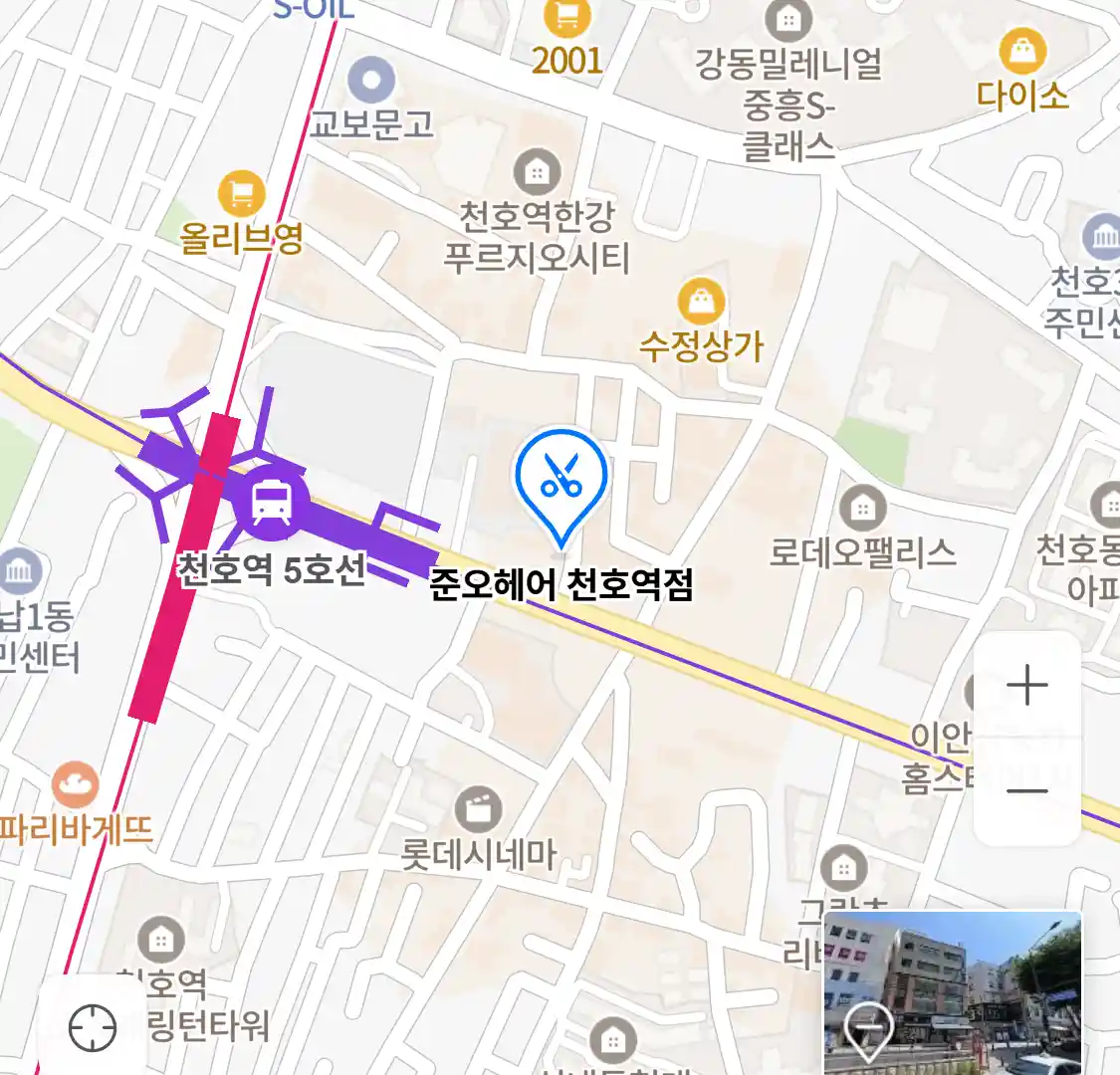Tap the 로데오팰리스 building marker
The image size is (1120, 1075).
click(862, 509)
